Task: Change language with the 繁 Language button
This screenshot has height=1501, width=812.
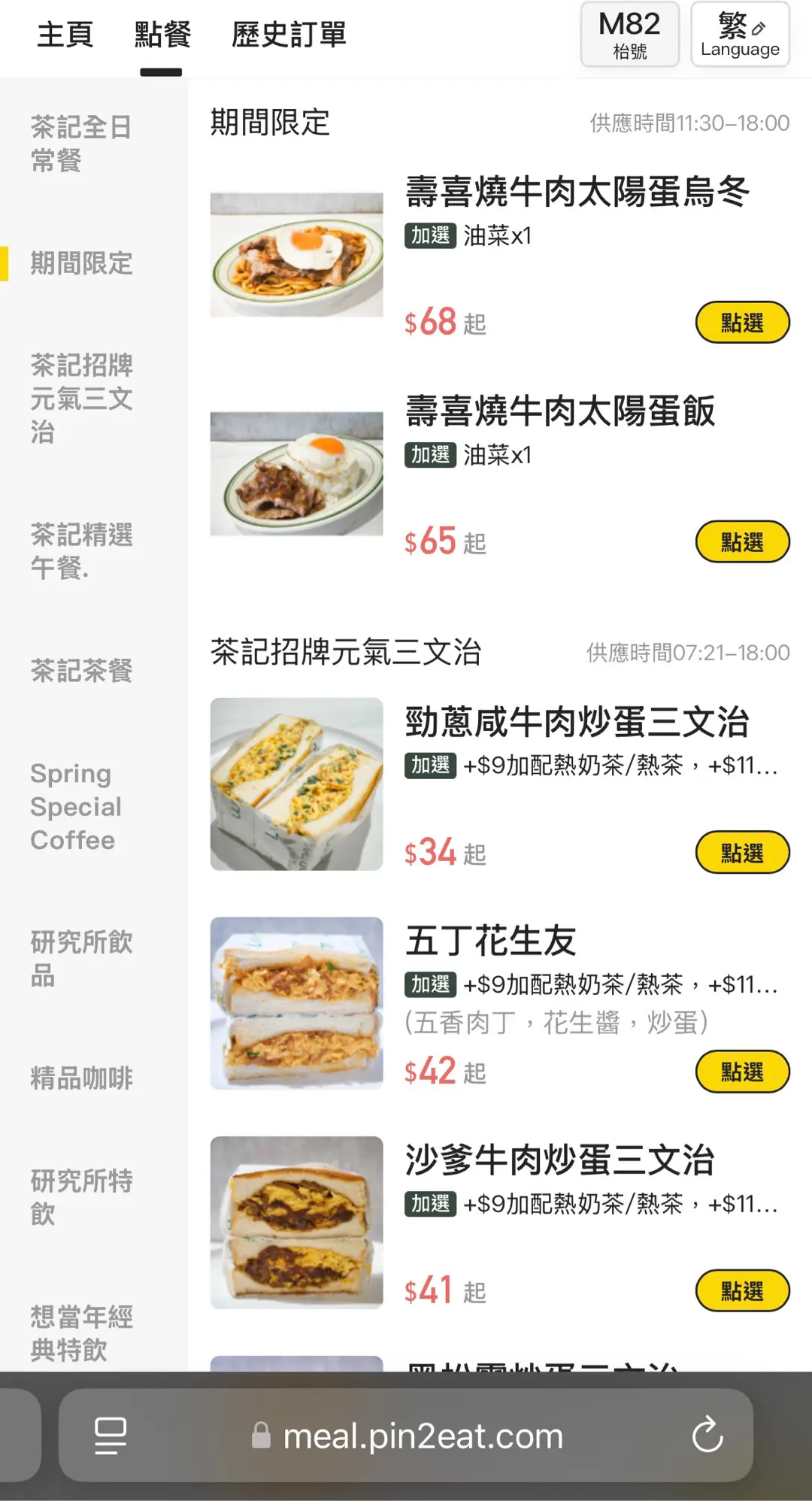Action: click(740, 35)
